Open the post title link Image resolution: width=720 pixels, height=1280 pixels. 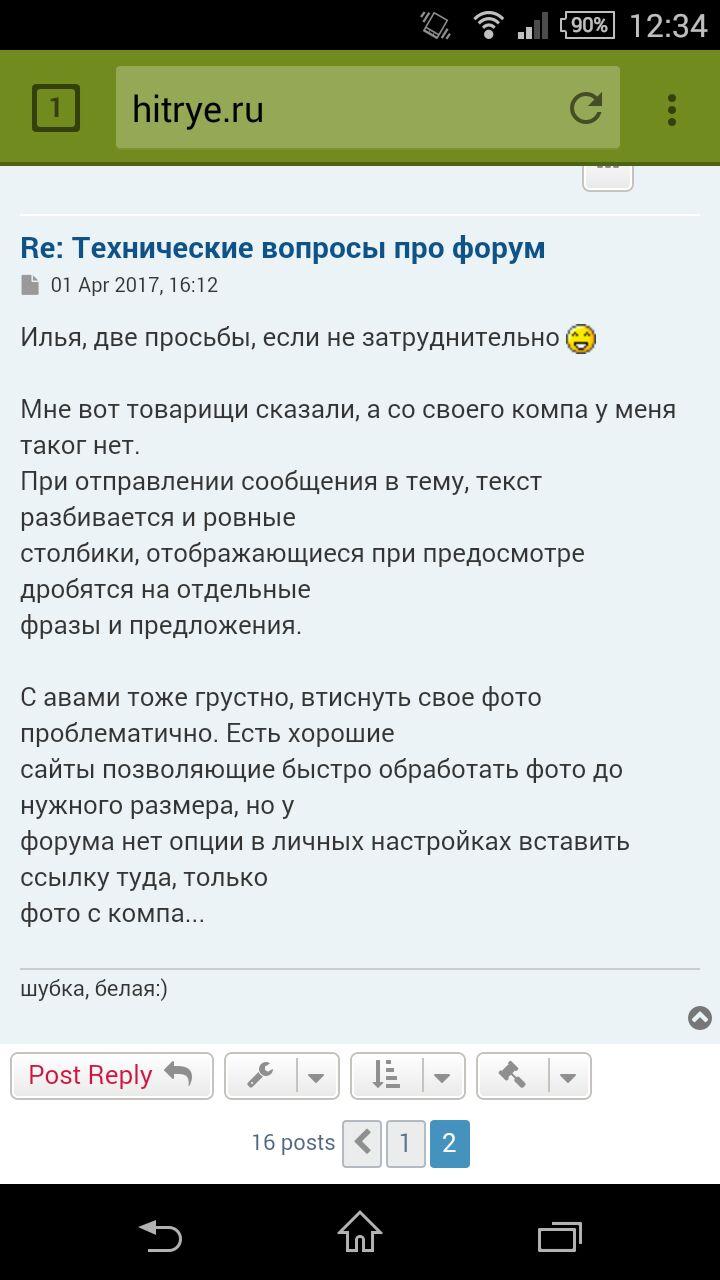tap(283, 248)
